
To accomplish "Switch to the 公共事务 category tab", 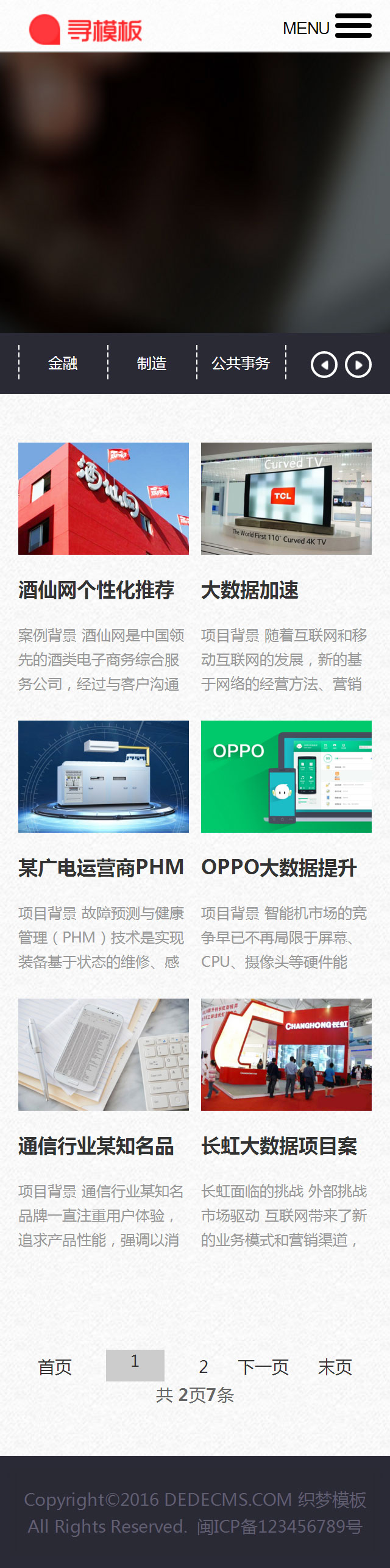I will [241, 363].
